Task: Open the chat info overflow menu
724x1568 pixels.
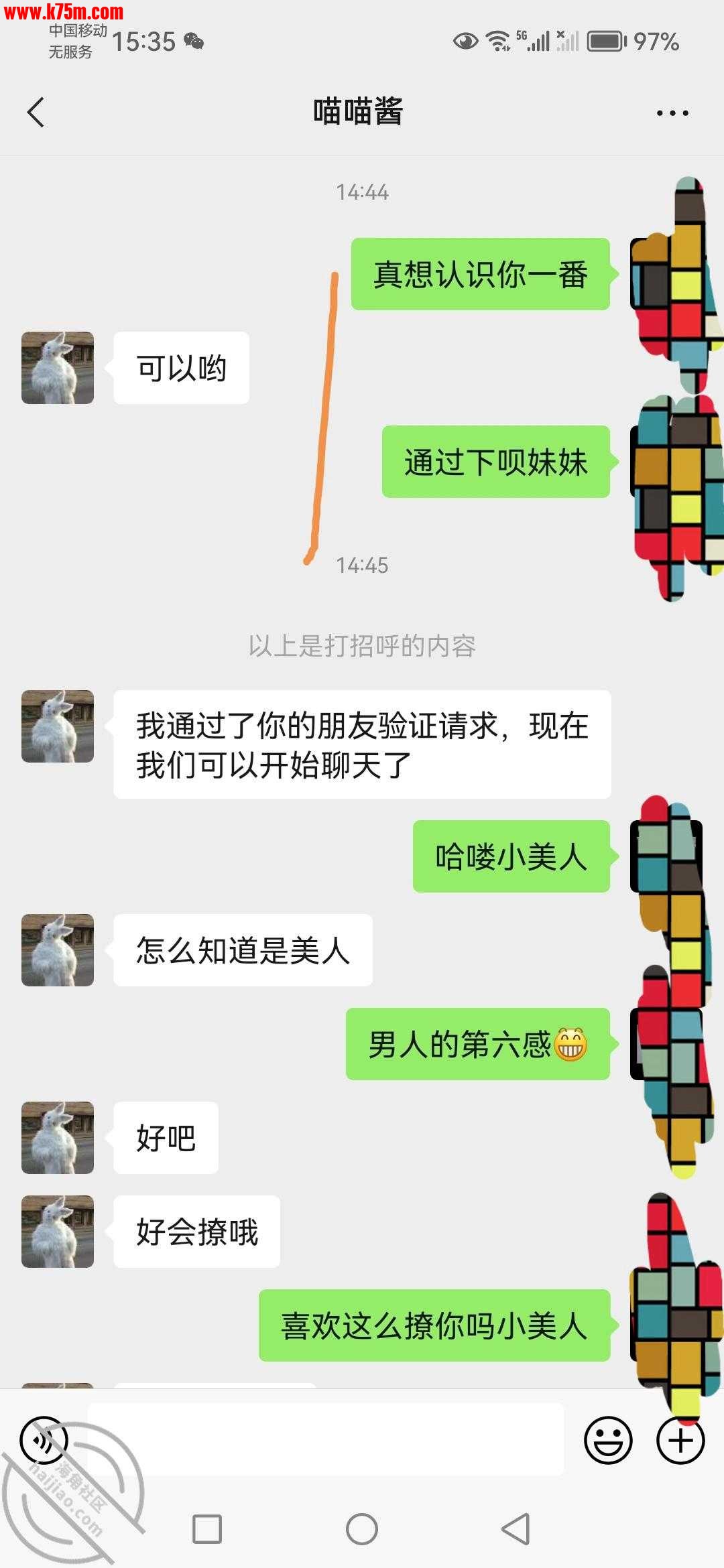Action: point(672,113)
